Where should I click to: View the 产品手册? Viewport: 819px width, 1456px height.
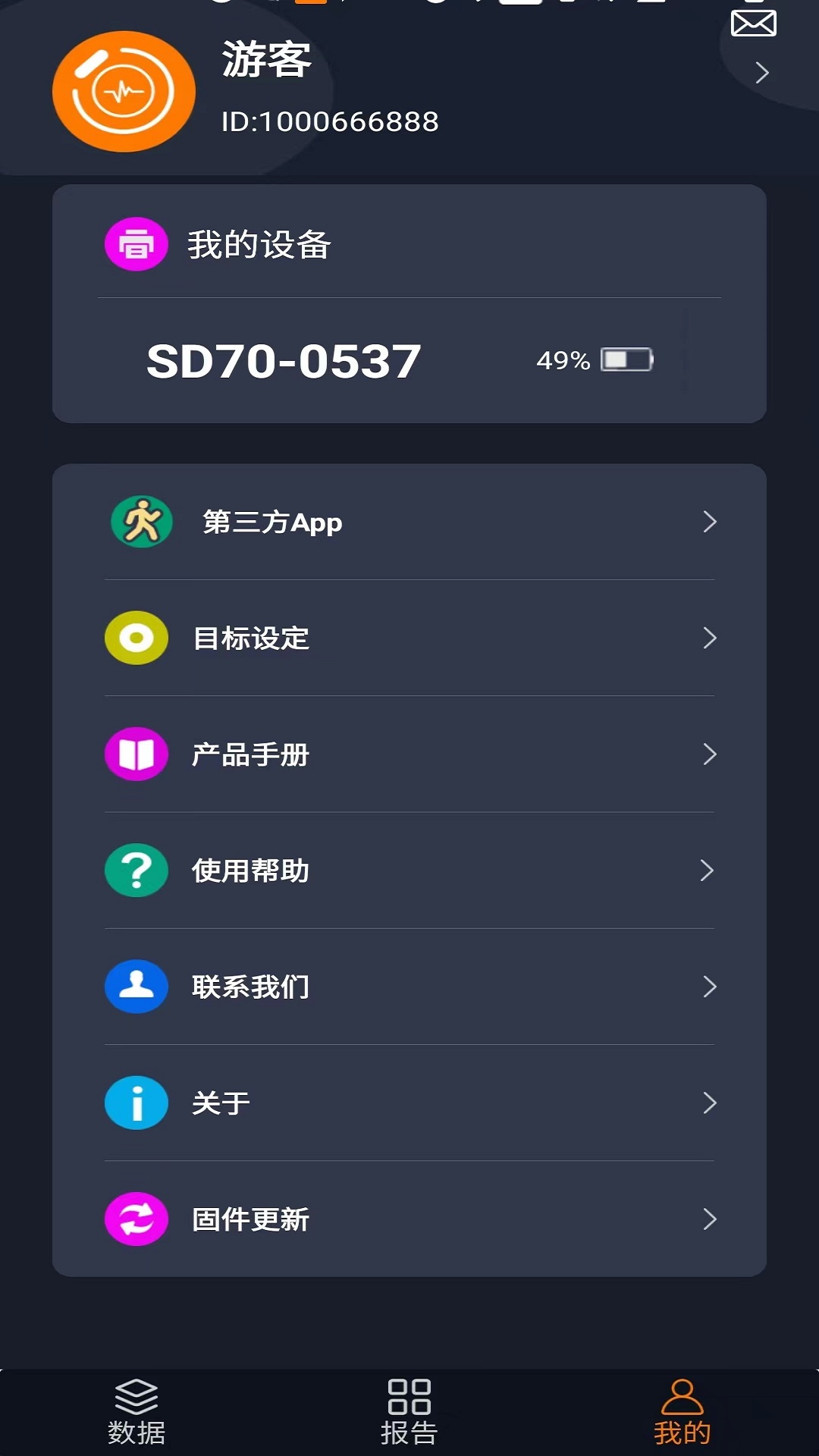[x=409, y=755]
